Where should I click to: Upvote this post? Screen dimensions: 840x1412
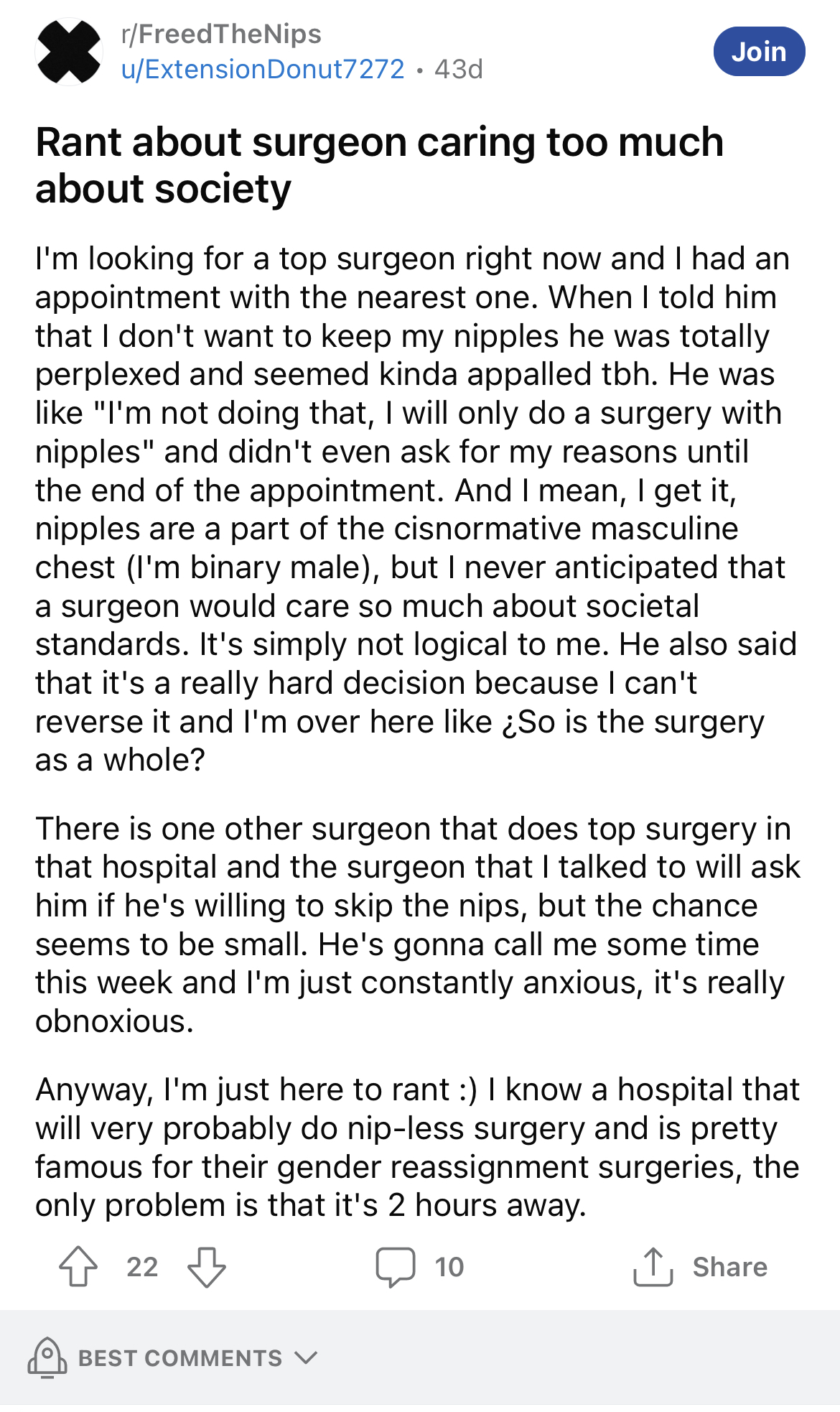[x=78, y=1266]
